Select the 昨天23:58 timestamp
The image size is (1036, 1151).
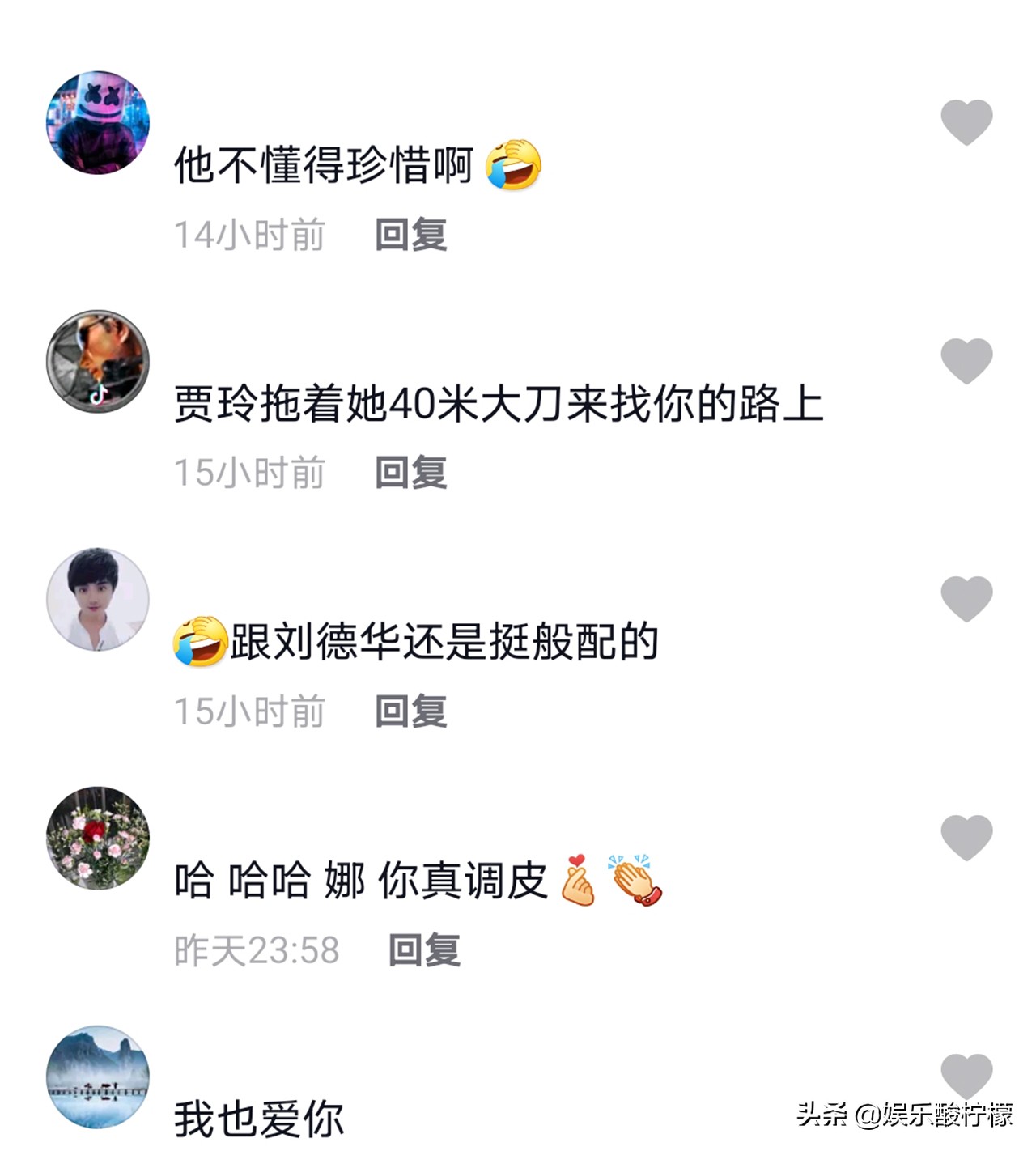point(259,949)
